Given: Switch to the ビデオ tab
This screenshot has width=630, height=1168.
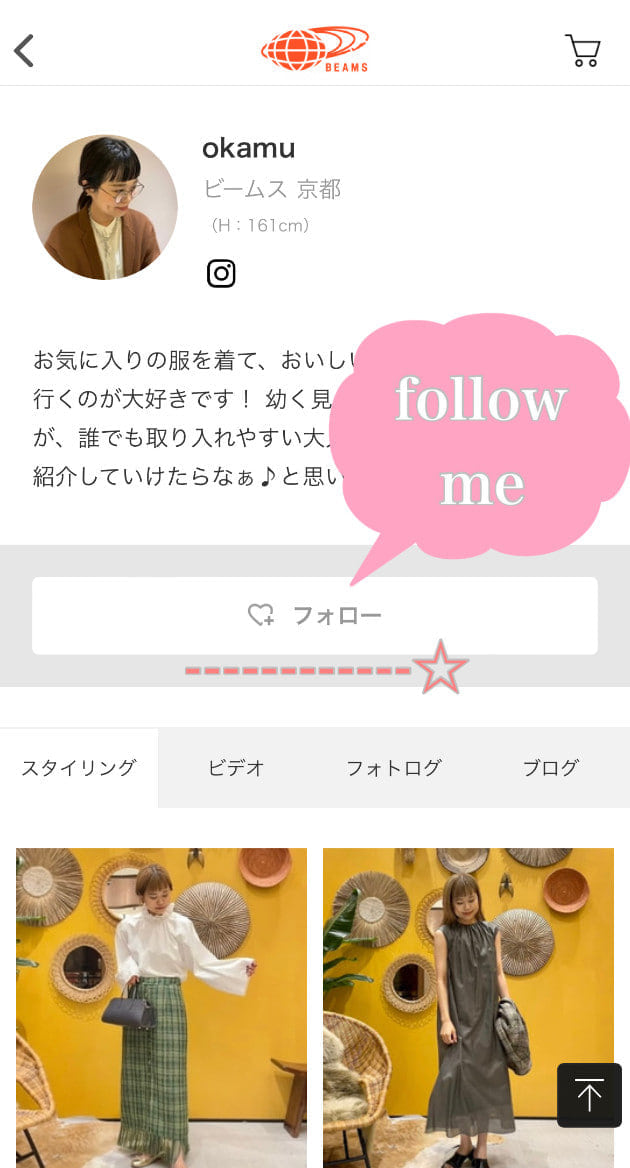Looking at the screenshot, I should click(236, 768).
